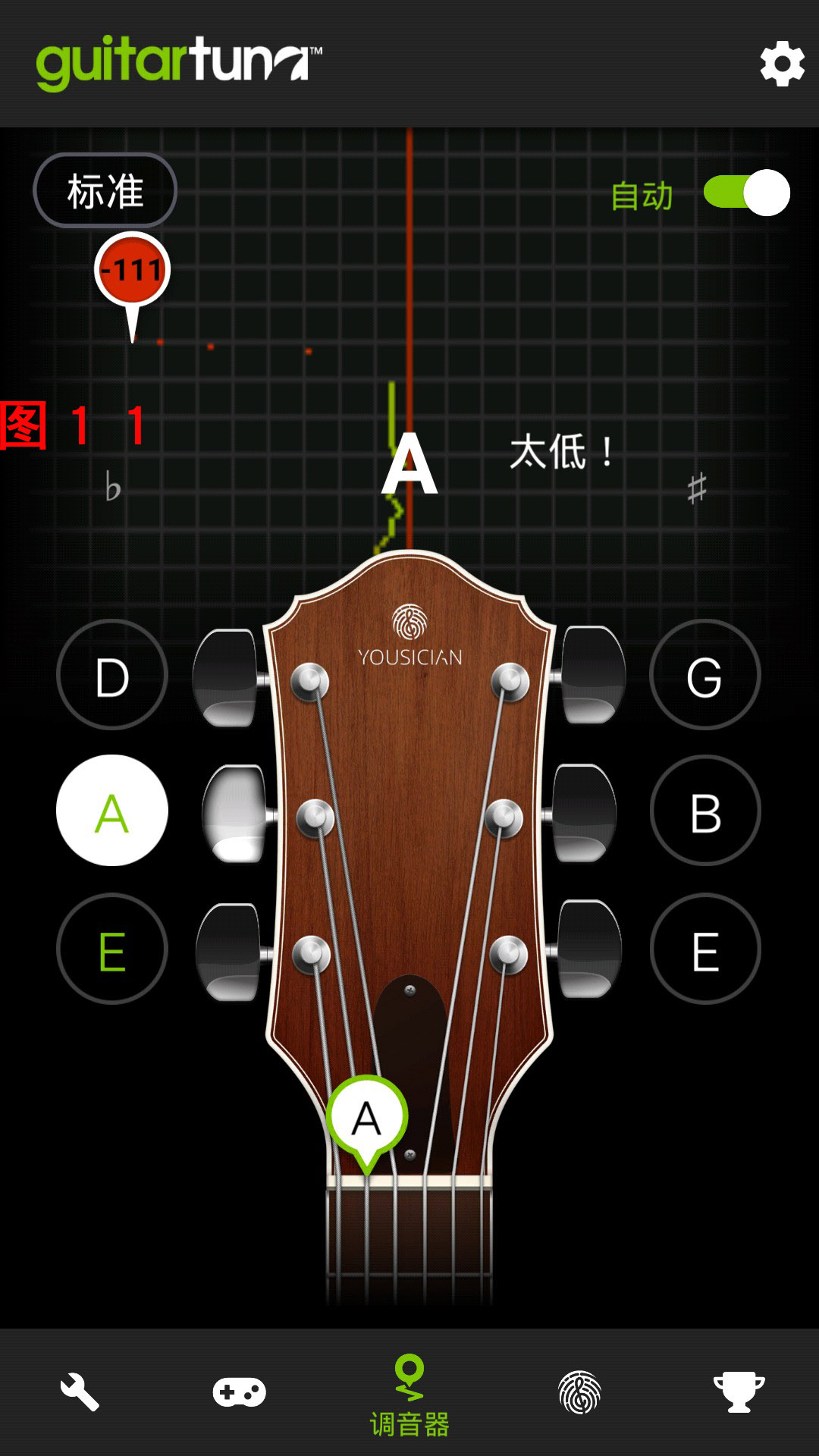Select the D string button

tap(112, 675)
